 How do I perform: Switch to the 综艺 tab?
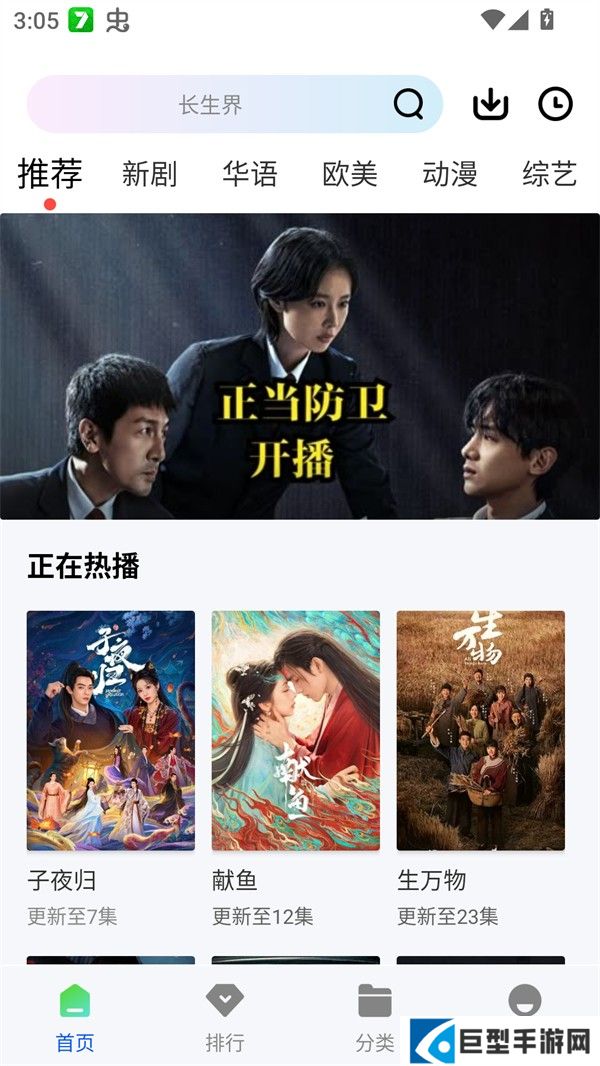point(549,174)
